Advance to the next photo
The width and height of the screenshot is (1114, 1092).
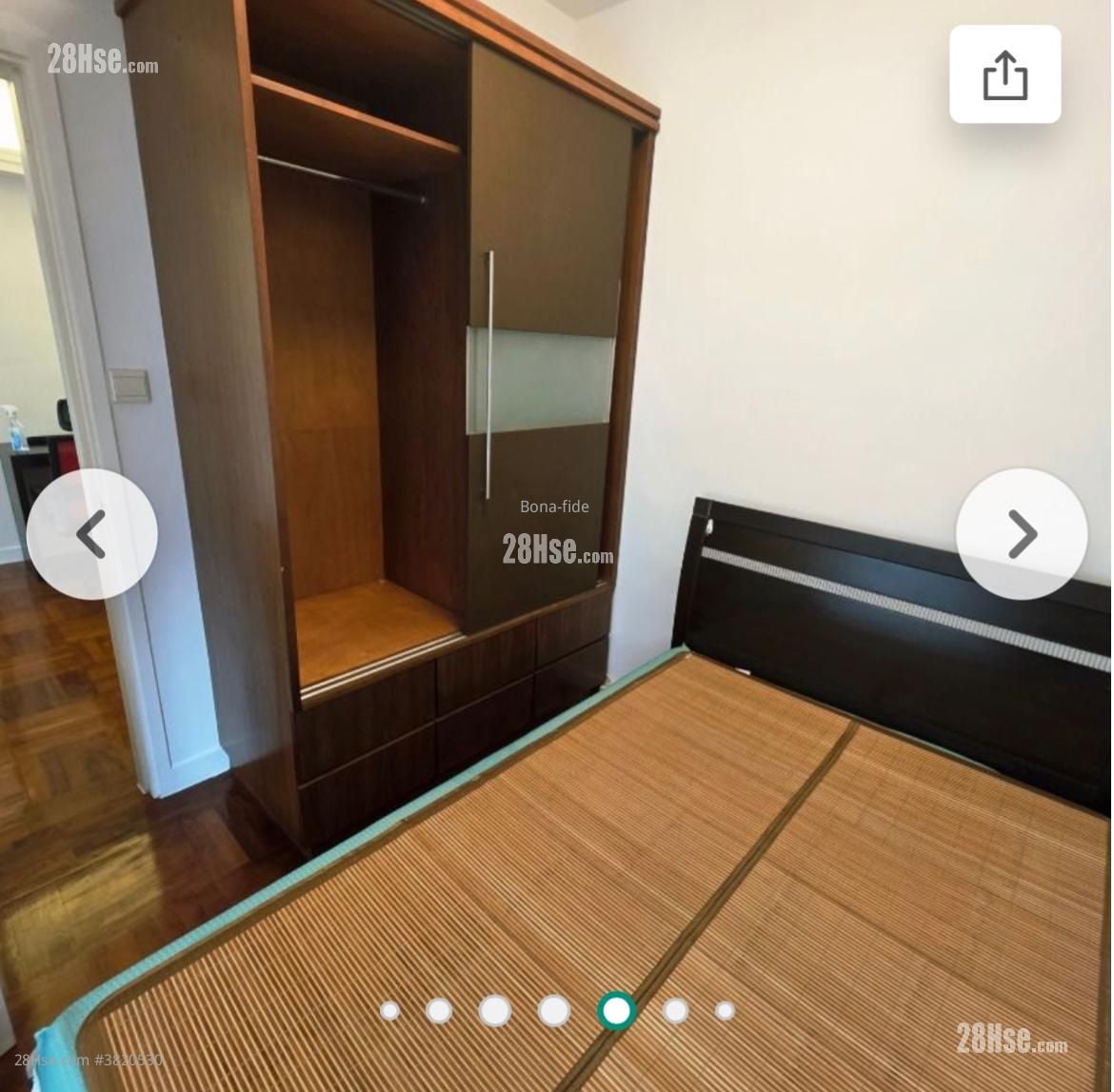pos(1021,534)
